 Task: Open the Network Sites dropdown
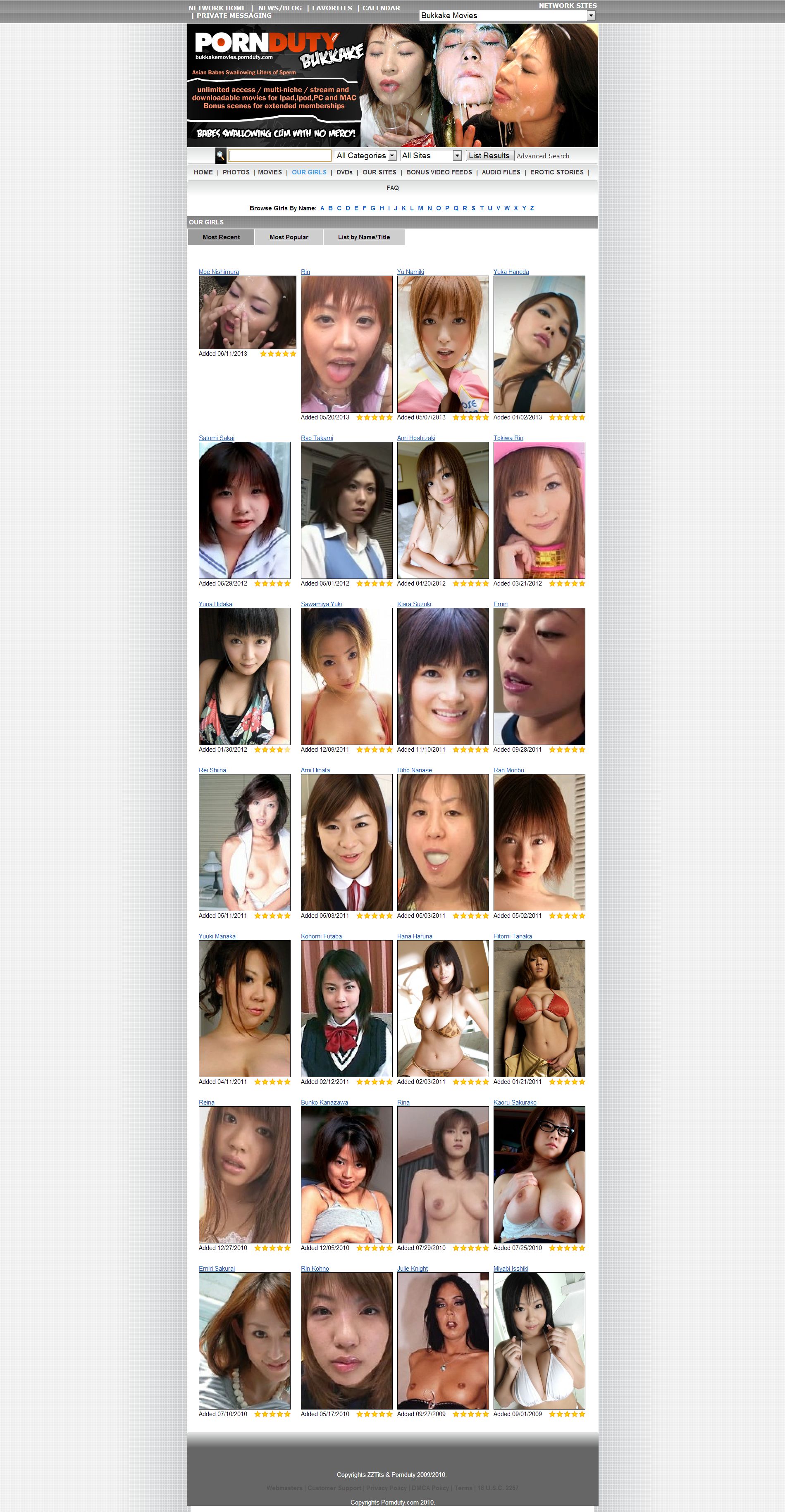click(508, 16)
